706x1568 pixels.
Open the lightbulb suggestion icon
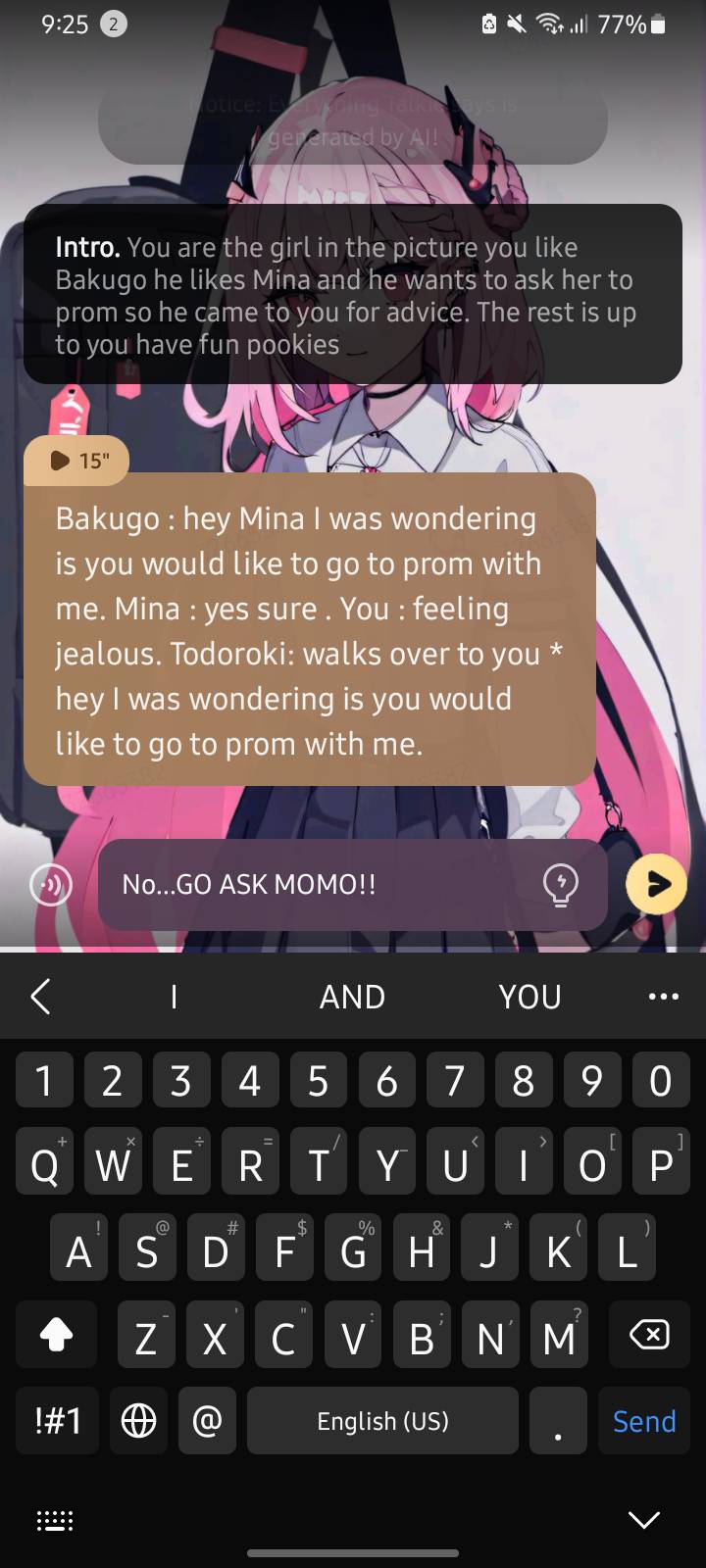click(560, 885)
